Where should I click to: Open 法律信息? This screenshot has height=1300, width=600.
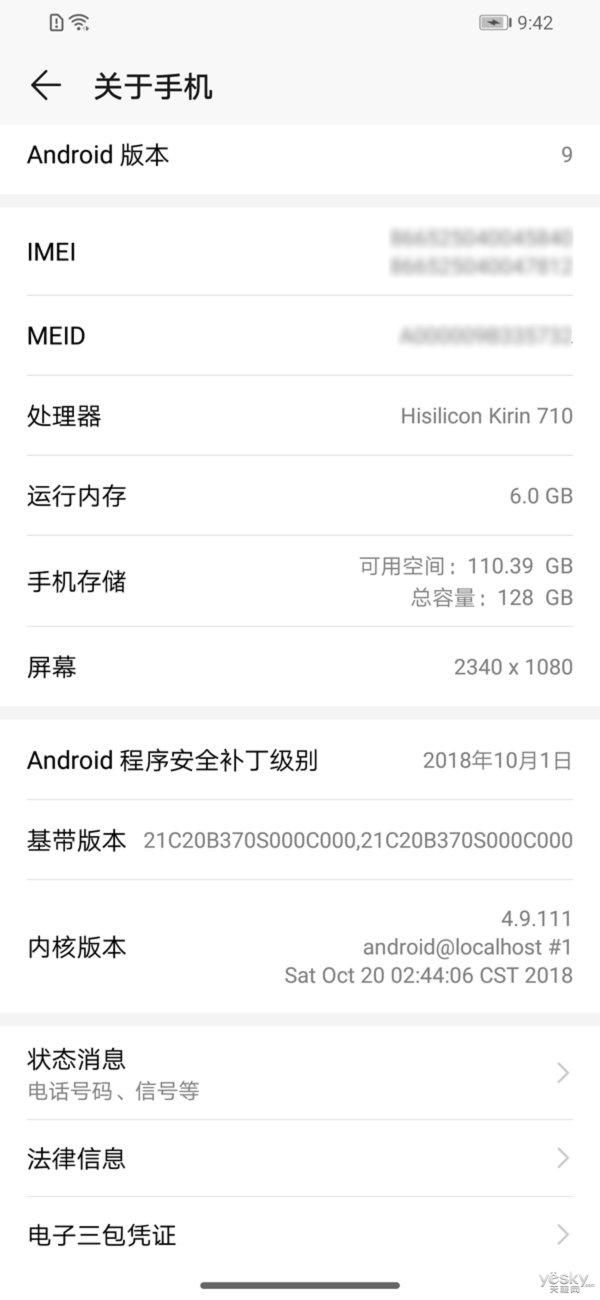click(x=300, y=1158)
